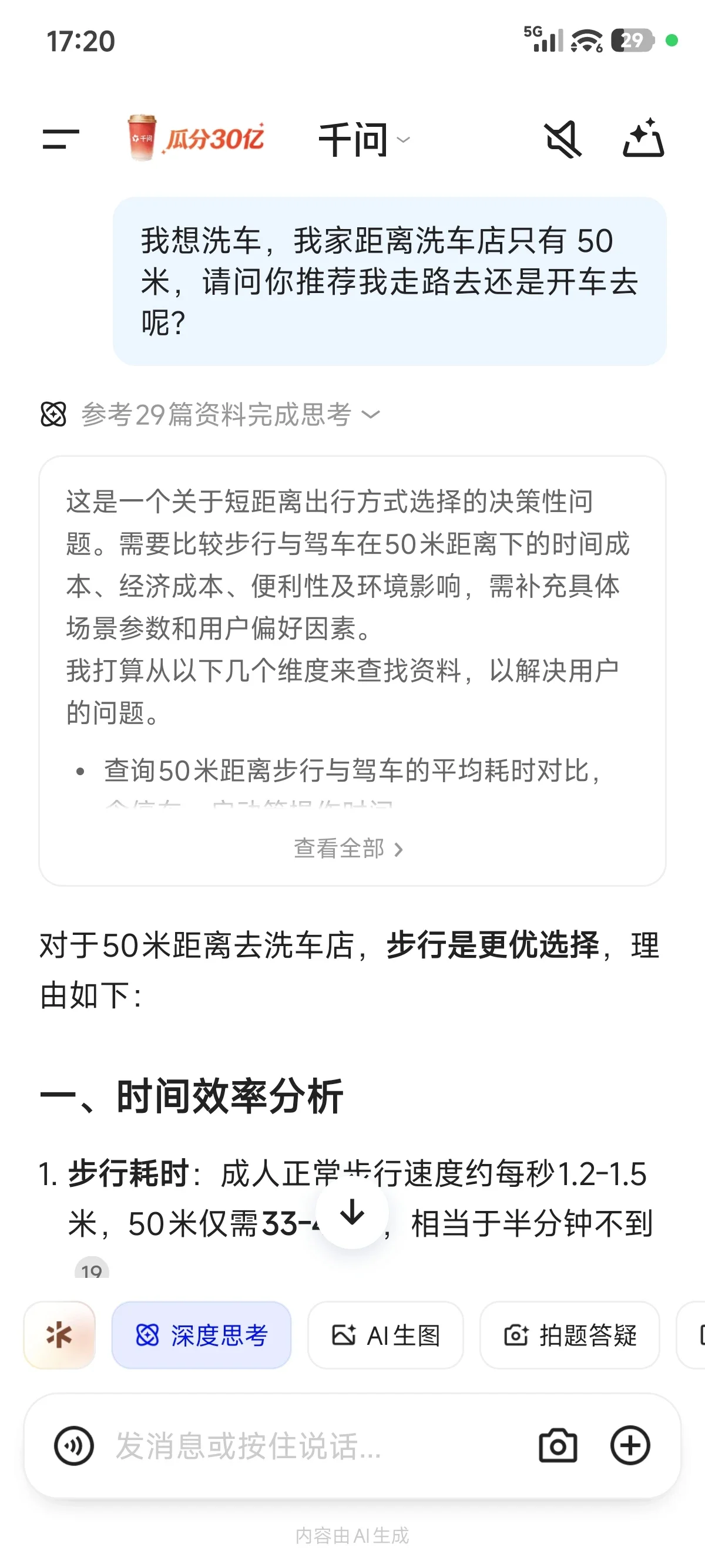Open the 瓜分30亿 promo banner
This screenshot has width=705, height=1568.
(x=195, y=139)
